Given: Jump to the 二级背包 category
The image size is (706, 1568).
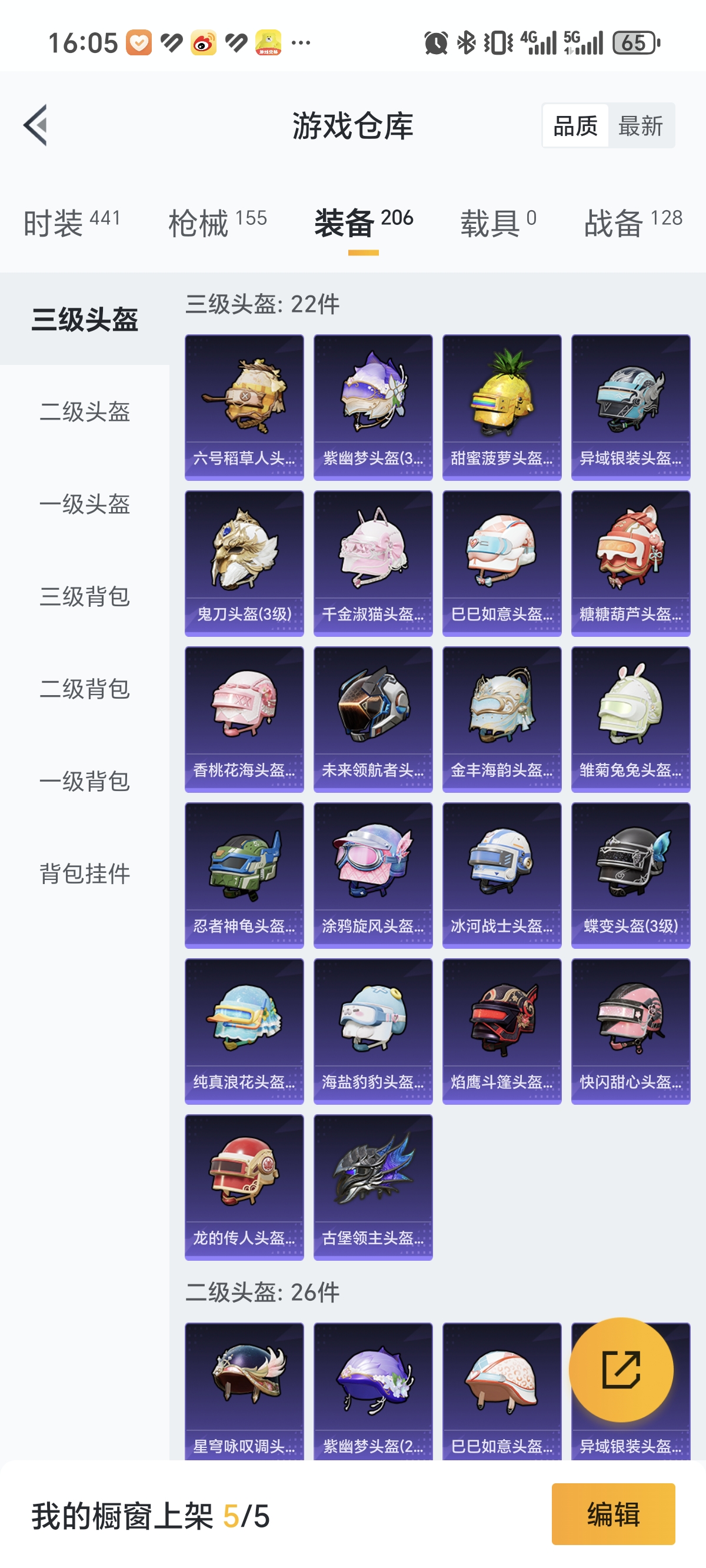Looking at the screenshot, I should coord(85,689).
